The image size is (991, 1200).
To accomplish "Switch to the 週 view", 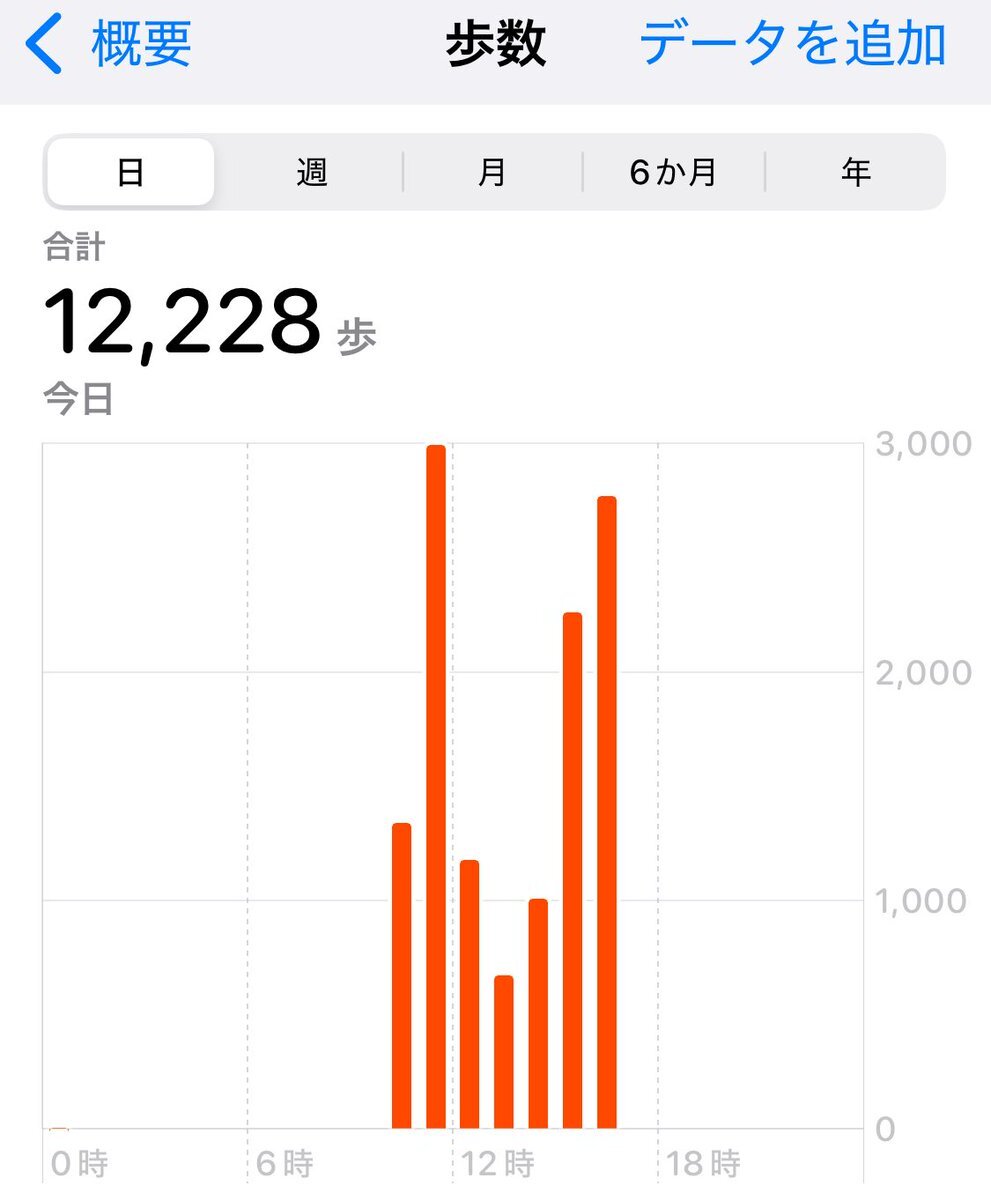I will pos(312,172).
